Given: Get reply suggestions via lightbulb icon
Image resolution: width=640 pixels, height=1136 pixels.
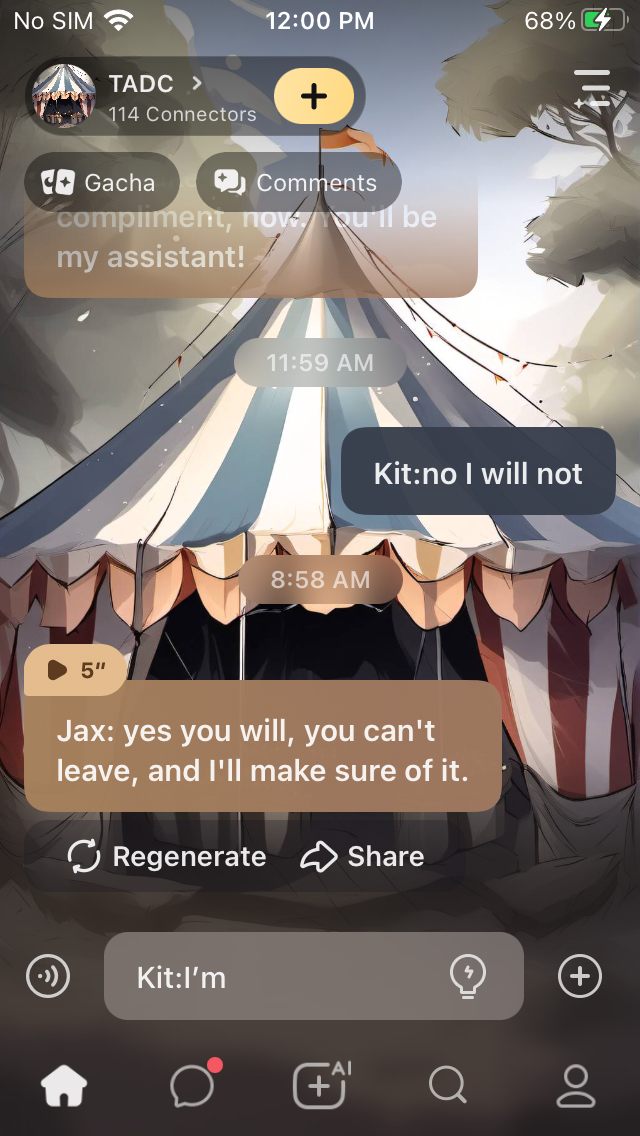Looking at the screenshot, I should [468, 974].
